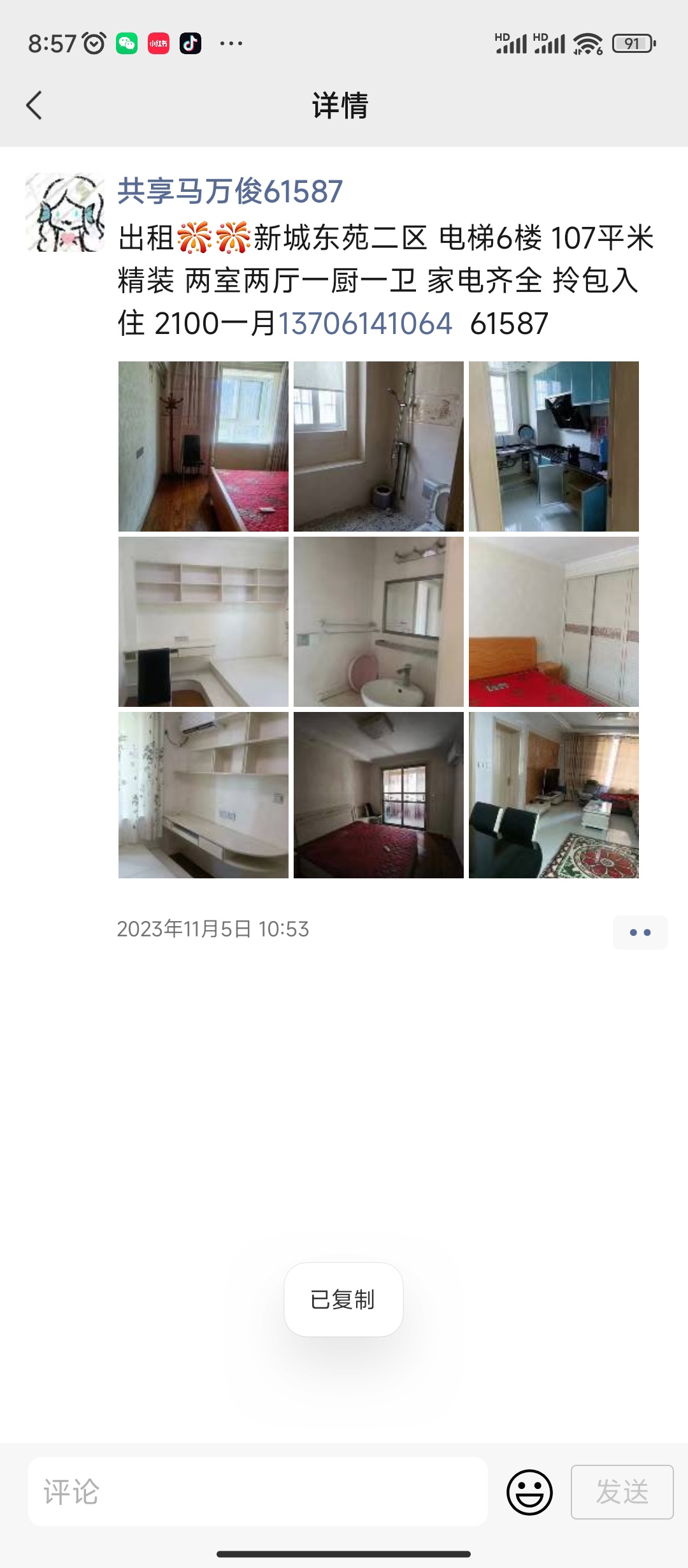Open the first photo with coat rack
Viewport: 688px width, 1568px height.
[x=203, y=446]
